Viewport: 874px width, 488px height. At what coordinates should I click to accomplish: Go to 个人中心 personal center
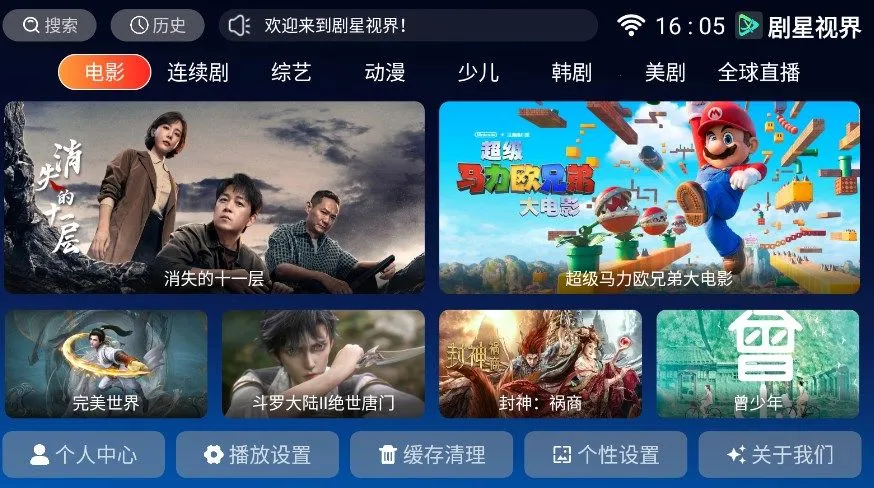coord(83,455)
